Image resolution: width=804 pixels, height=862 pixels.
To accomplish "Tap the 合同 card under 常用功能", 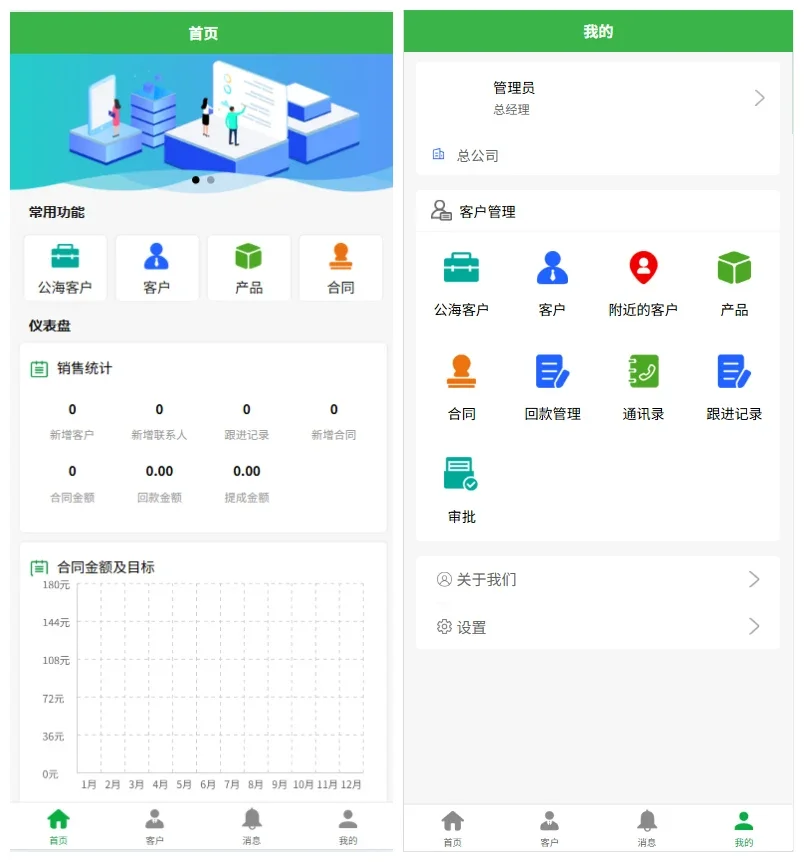I will 340,268.
